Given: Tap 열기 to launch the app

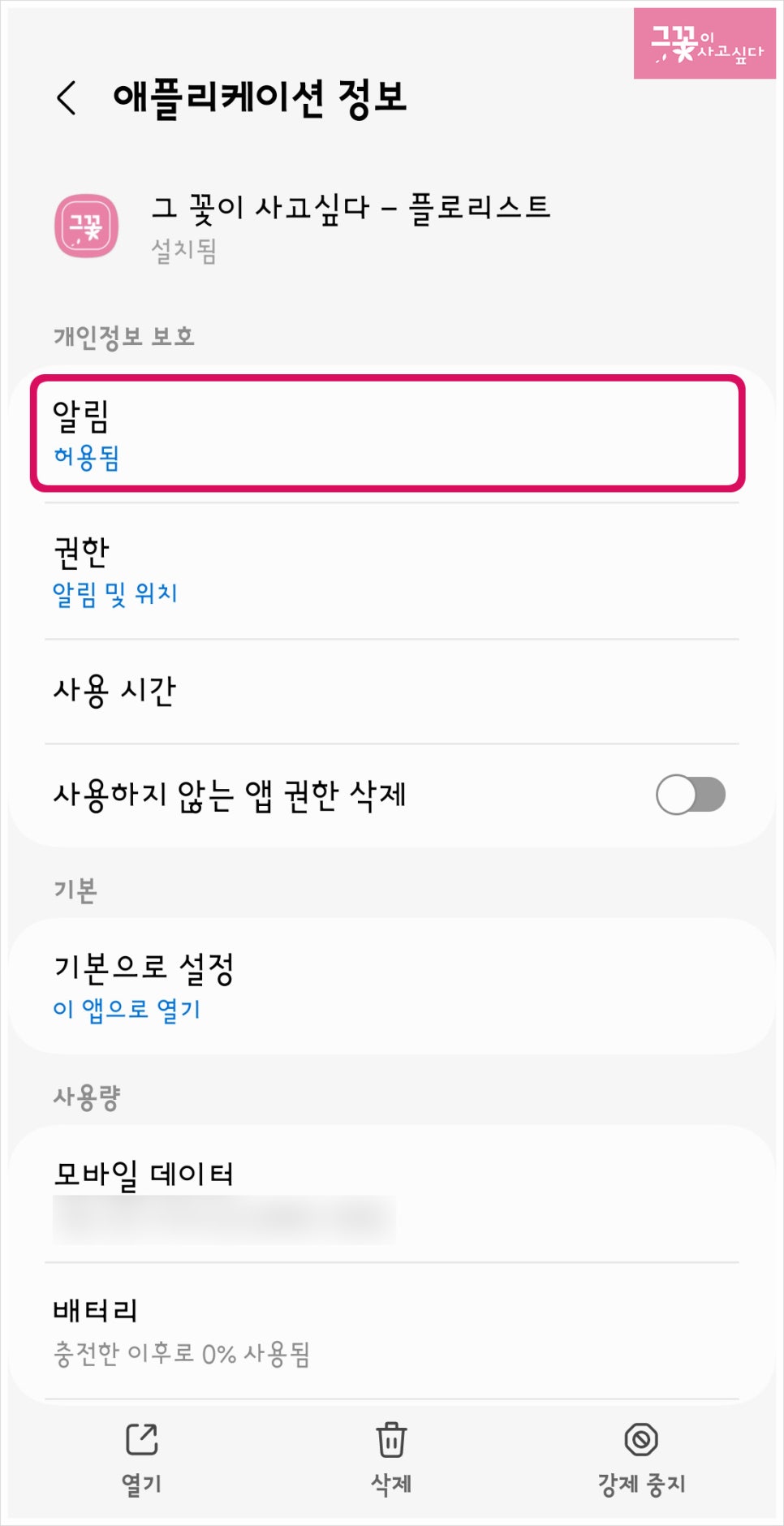Looking at the screenshot, I should 142,1459.
